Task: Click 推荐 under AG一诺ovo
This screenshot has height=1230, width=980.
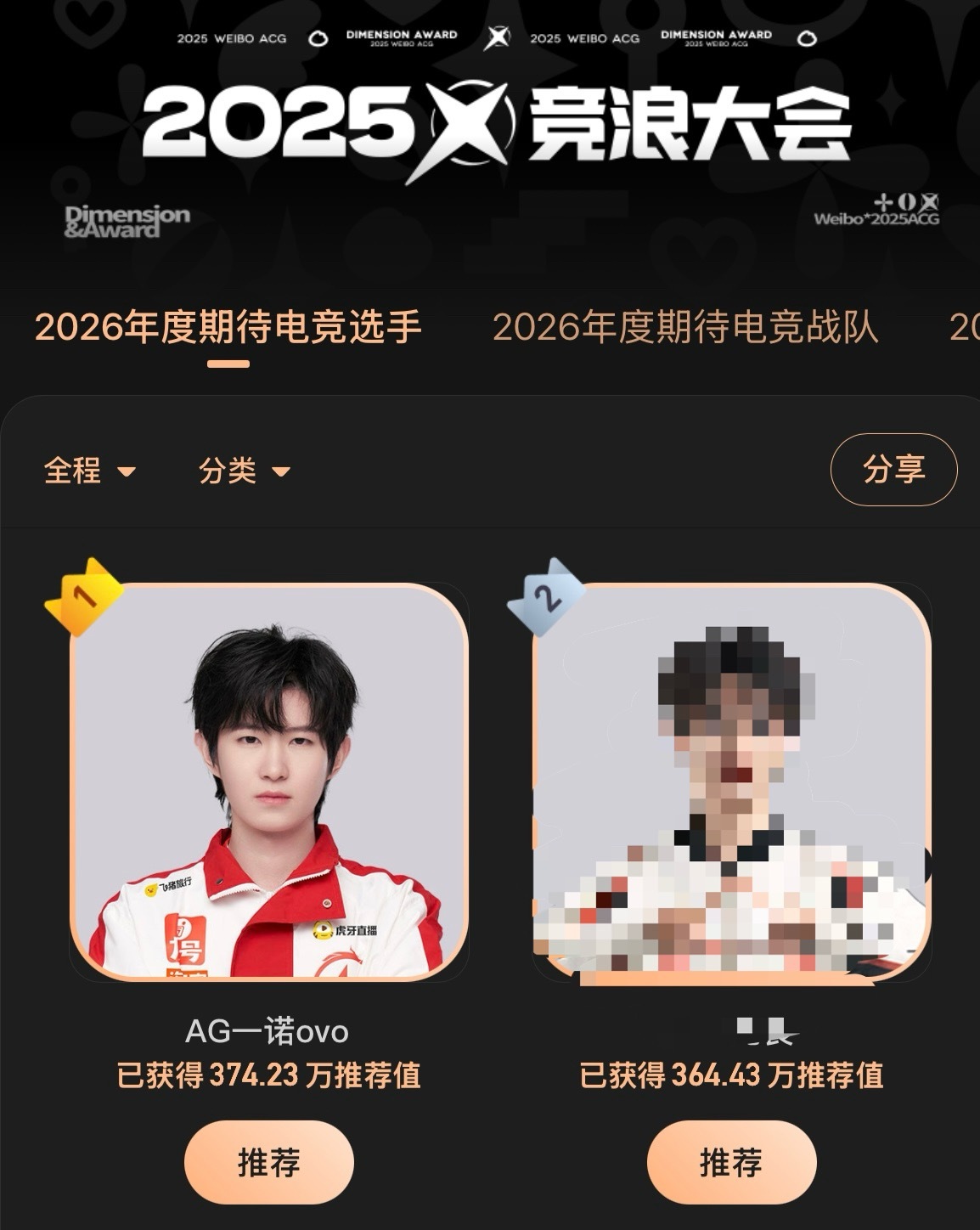Action: 268,1162
